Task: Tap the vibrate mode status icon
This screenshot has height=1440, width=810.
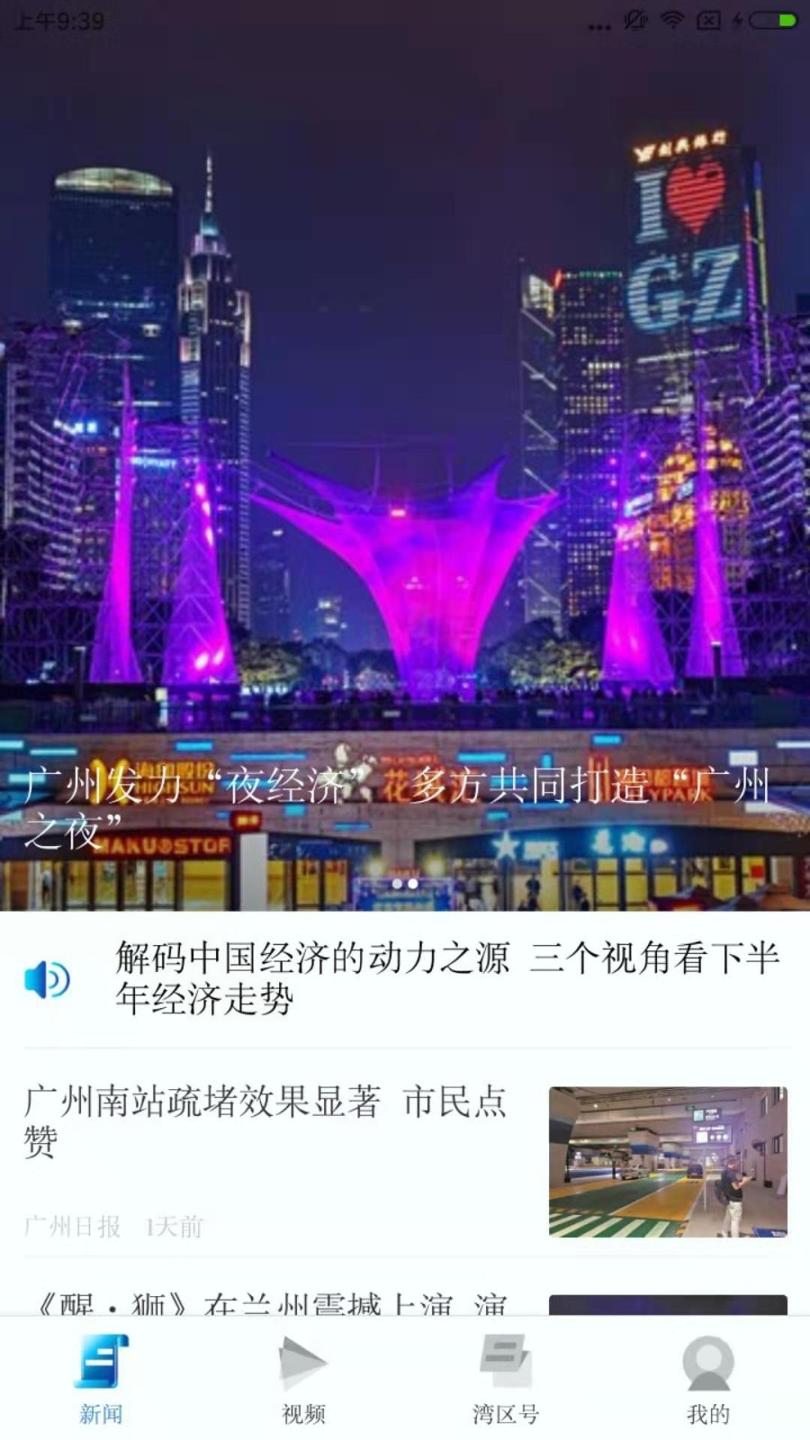Action: pos(635,19)
